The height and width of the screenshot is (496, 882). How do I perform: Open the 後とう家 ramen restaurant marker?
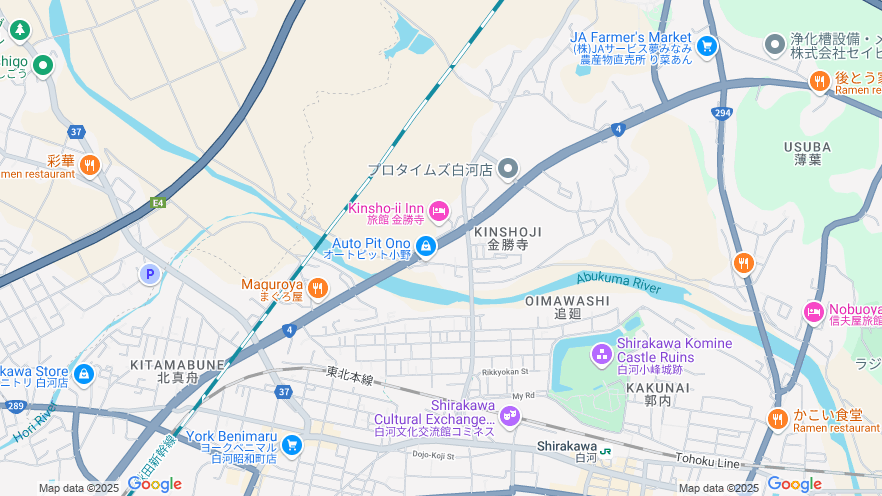point(820,81)
